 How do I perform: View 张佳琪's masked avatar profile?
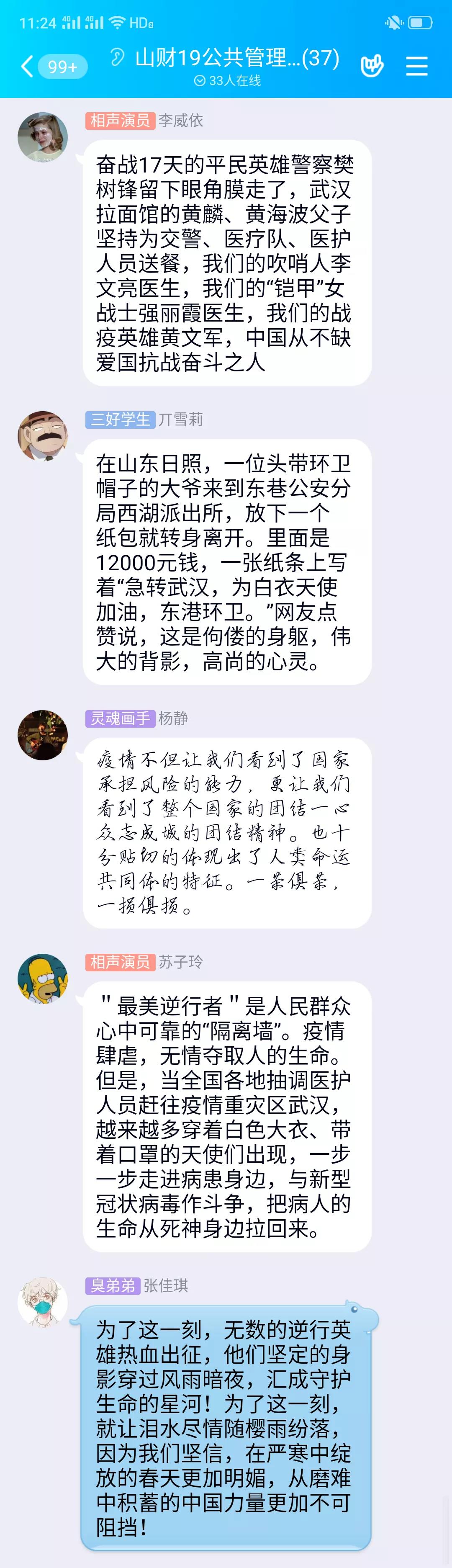pos(43,1302)
